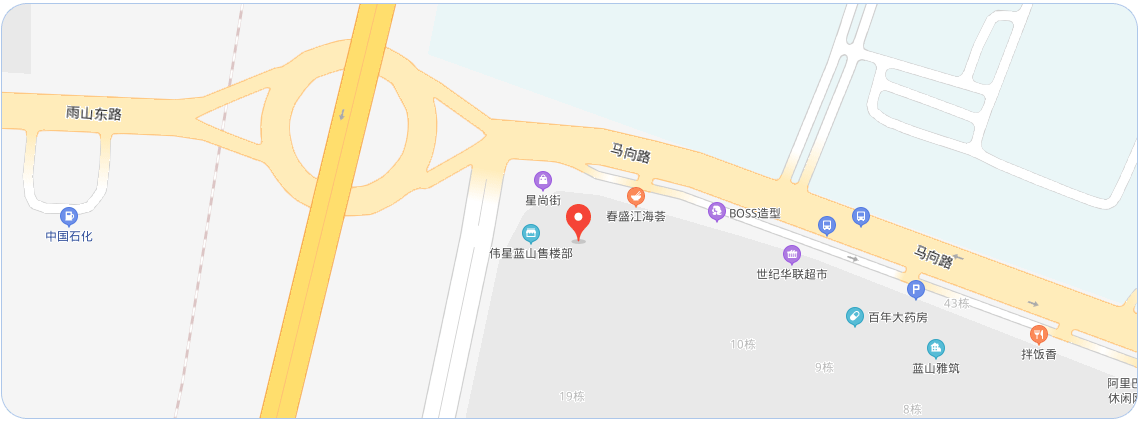1141x426 pixels.
Task: Select the 春盛江海荟 restaurant marker
Action: click(635, 196)
